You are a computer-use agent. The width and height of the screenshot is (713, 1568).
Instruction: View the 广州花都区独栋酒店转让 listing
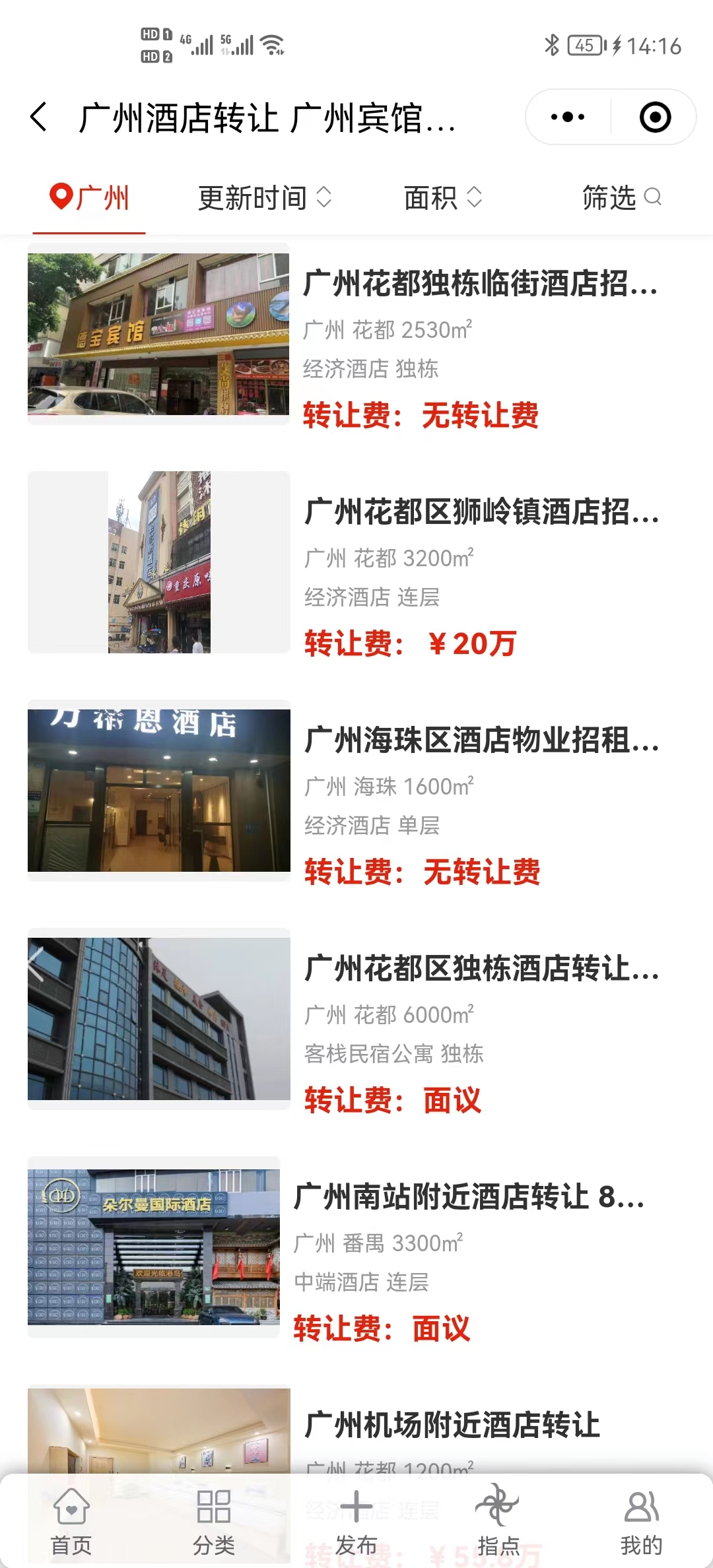tap(481, 969)
